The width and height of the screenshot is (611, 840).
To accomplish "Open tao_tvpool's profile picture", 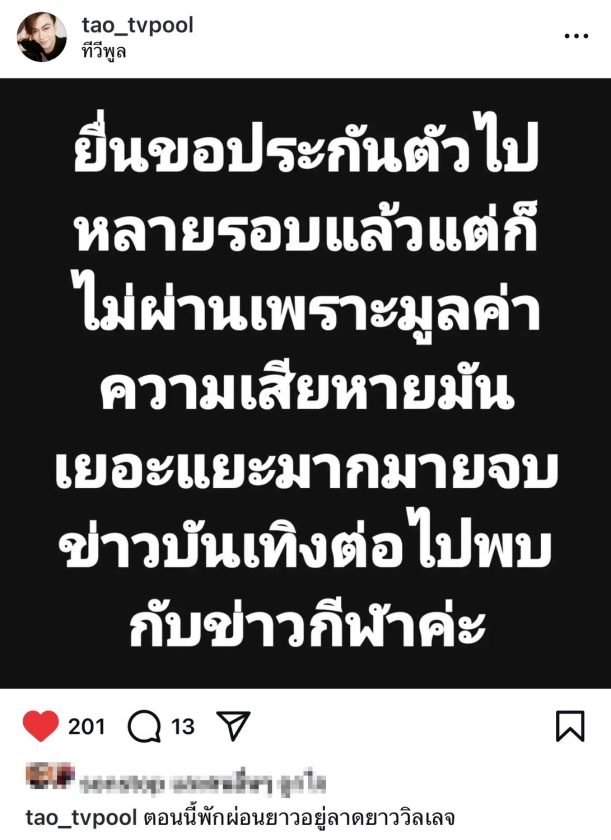I will [x=42, y=37].
